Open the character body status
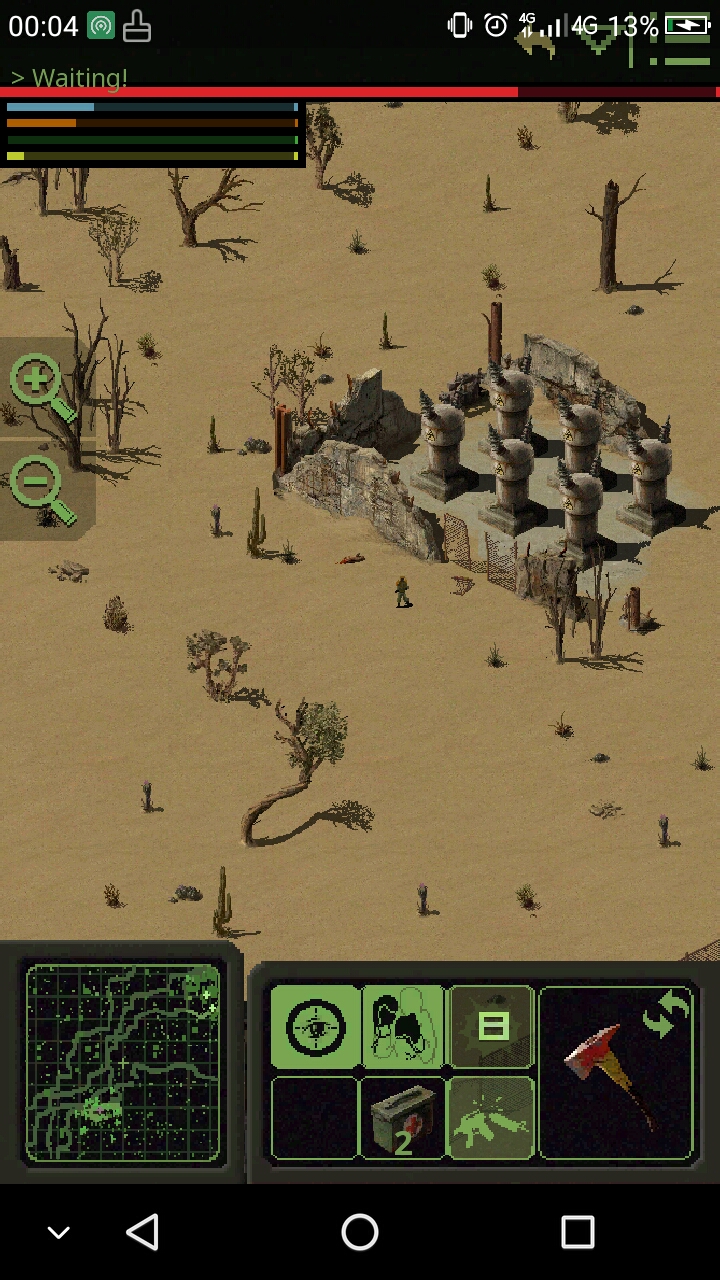720x1280 pixels. pyautogui.click(x=403, y=1026)
